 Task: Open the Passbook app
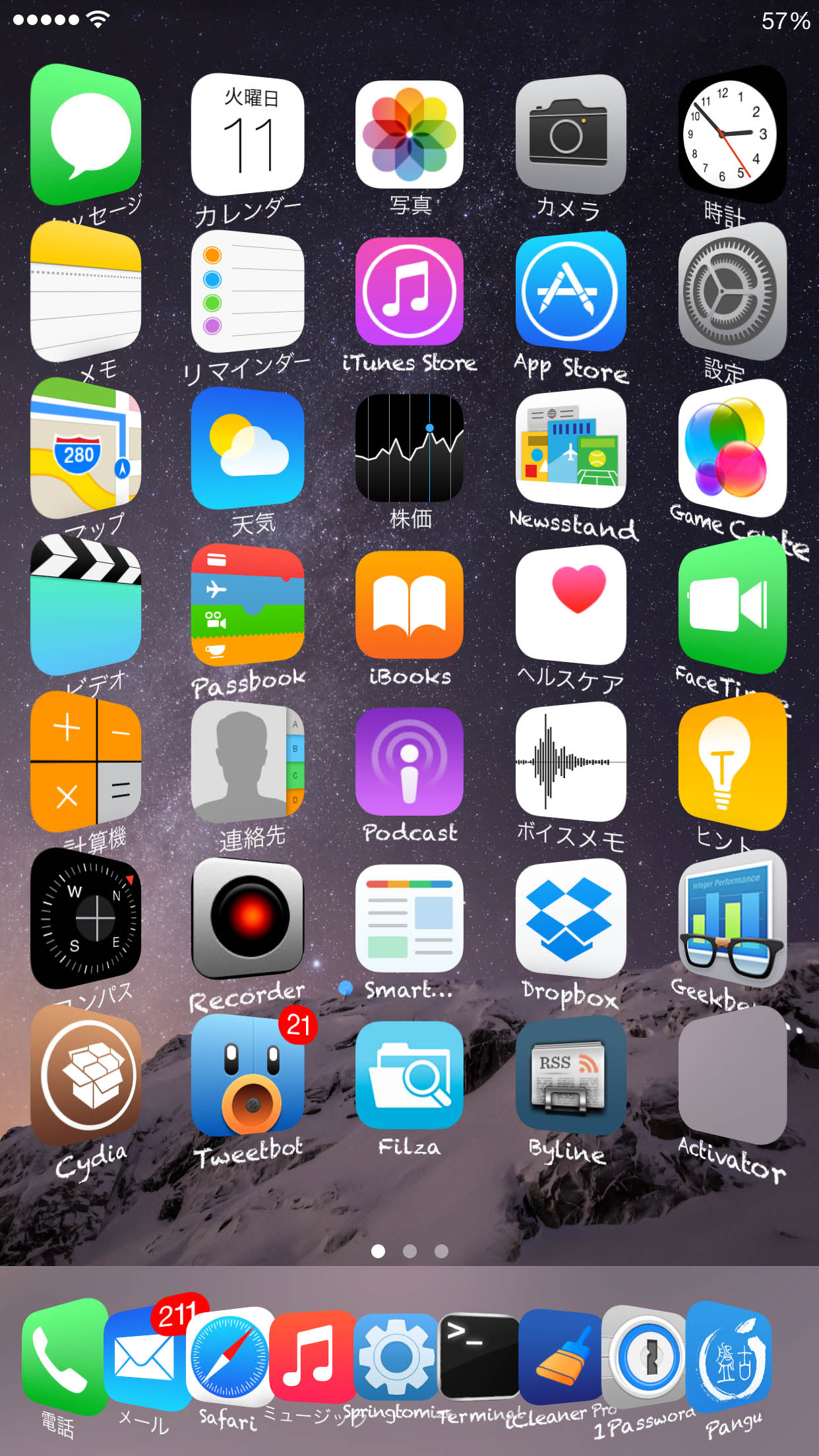(x=248, y=605)
